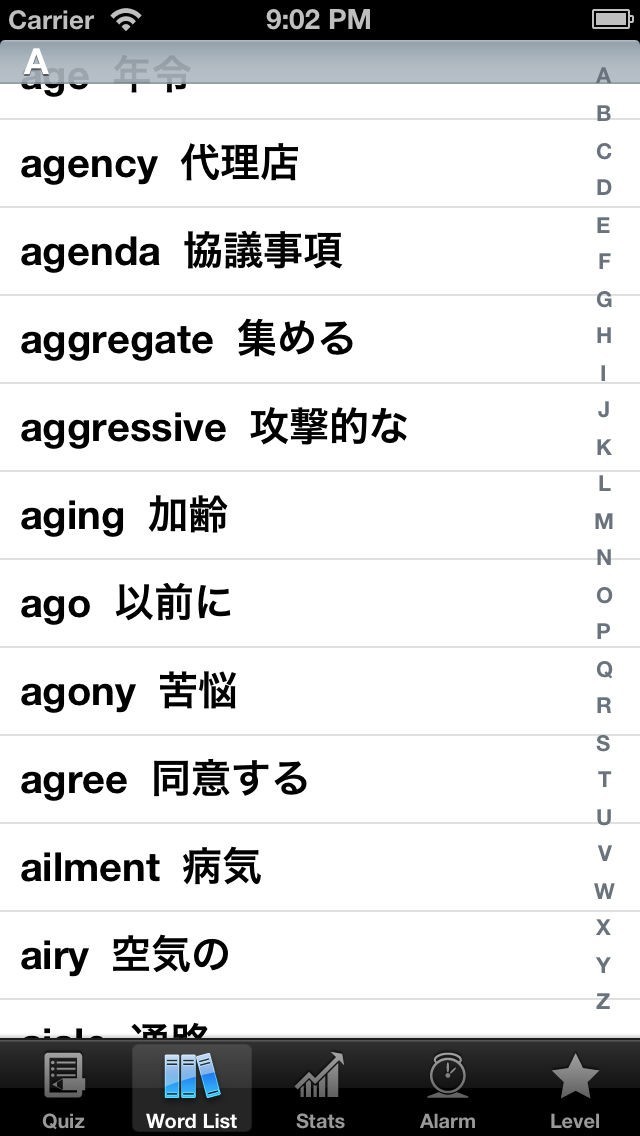Jump to letter D in the index
This screenshot has height=1136, width=640.
(x=604, y=188)
